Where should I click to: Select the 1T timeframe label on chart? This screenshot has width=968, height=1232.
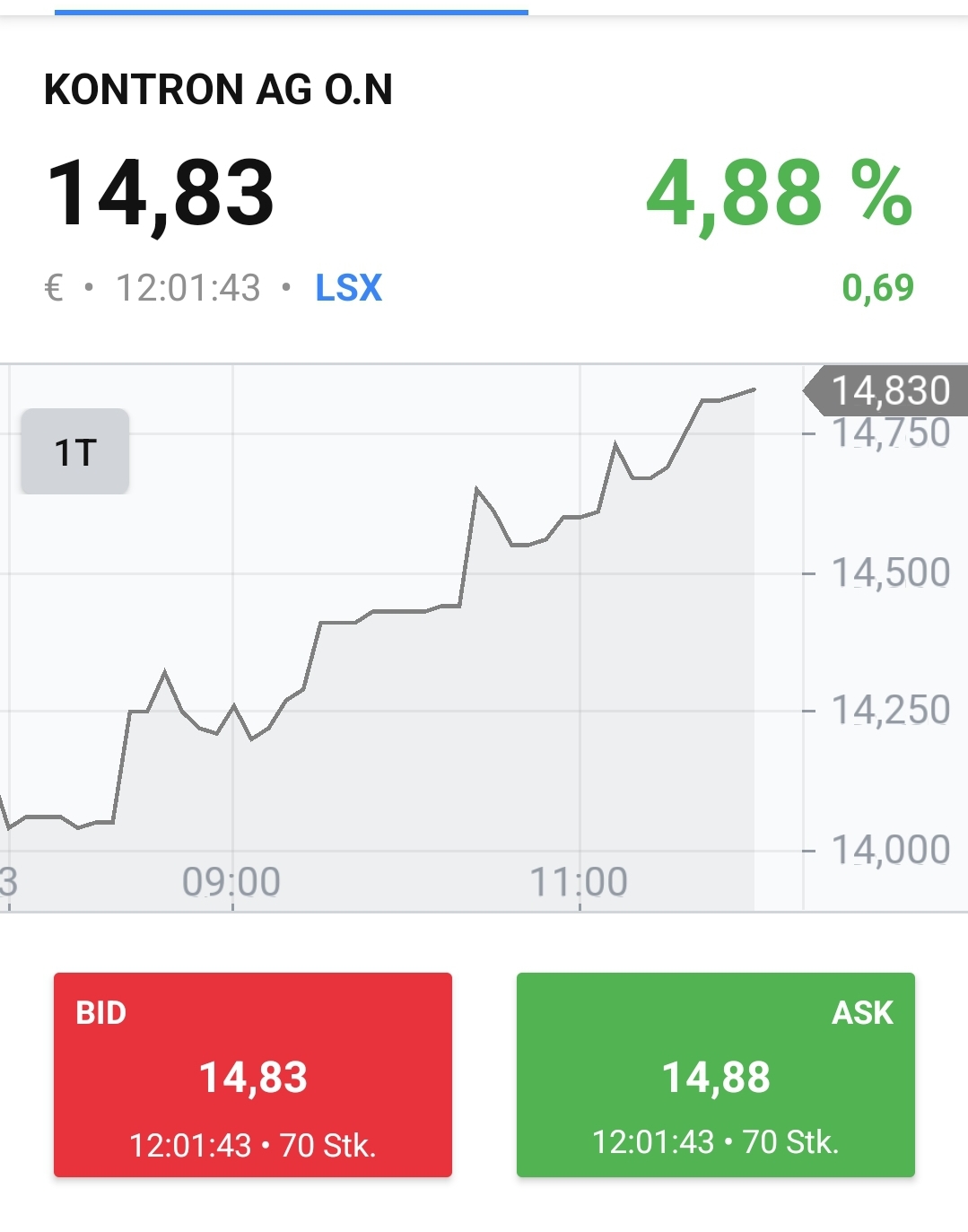[75, 452]
